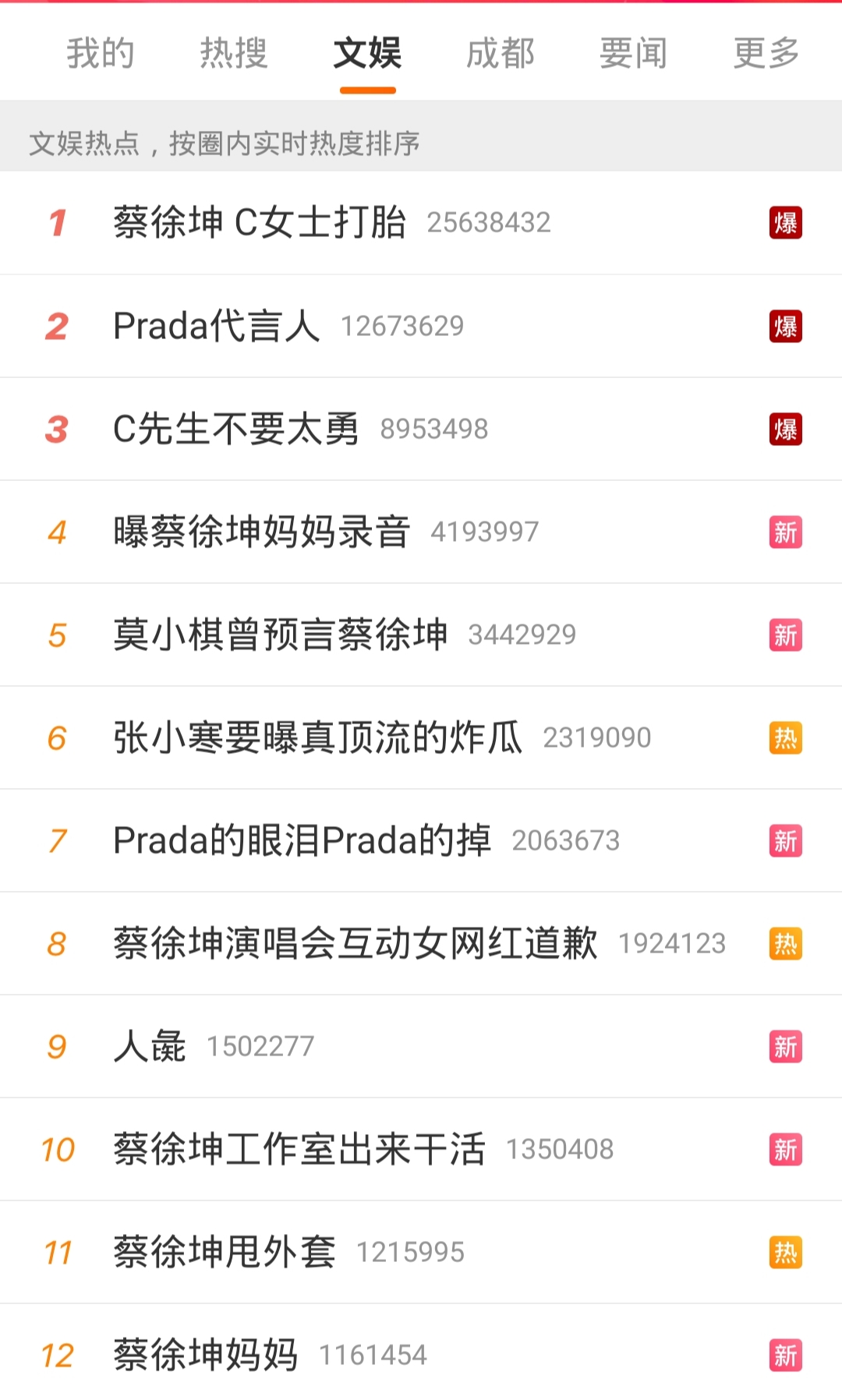Switch to the 我的 tab
This screenshot has width=842, height=1400.
[x=101, y=54]
